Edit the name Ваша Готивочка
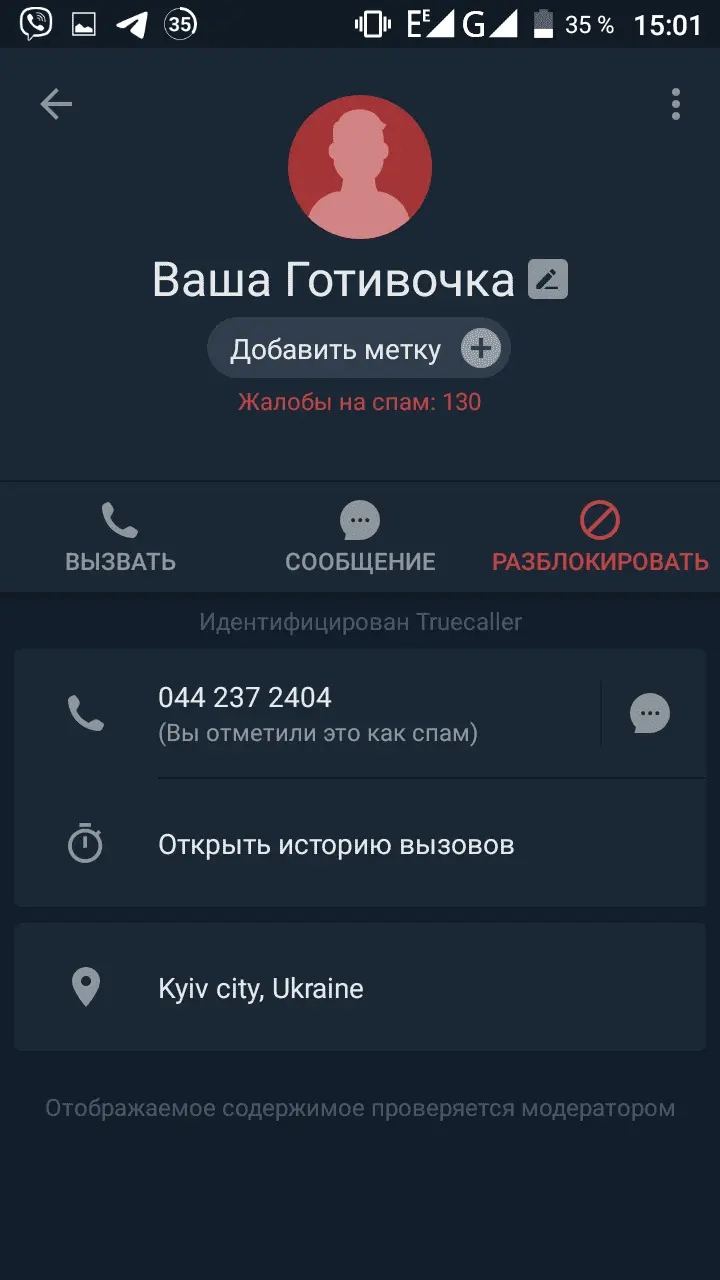 547,280
